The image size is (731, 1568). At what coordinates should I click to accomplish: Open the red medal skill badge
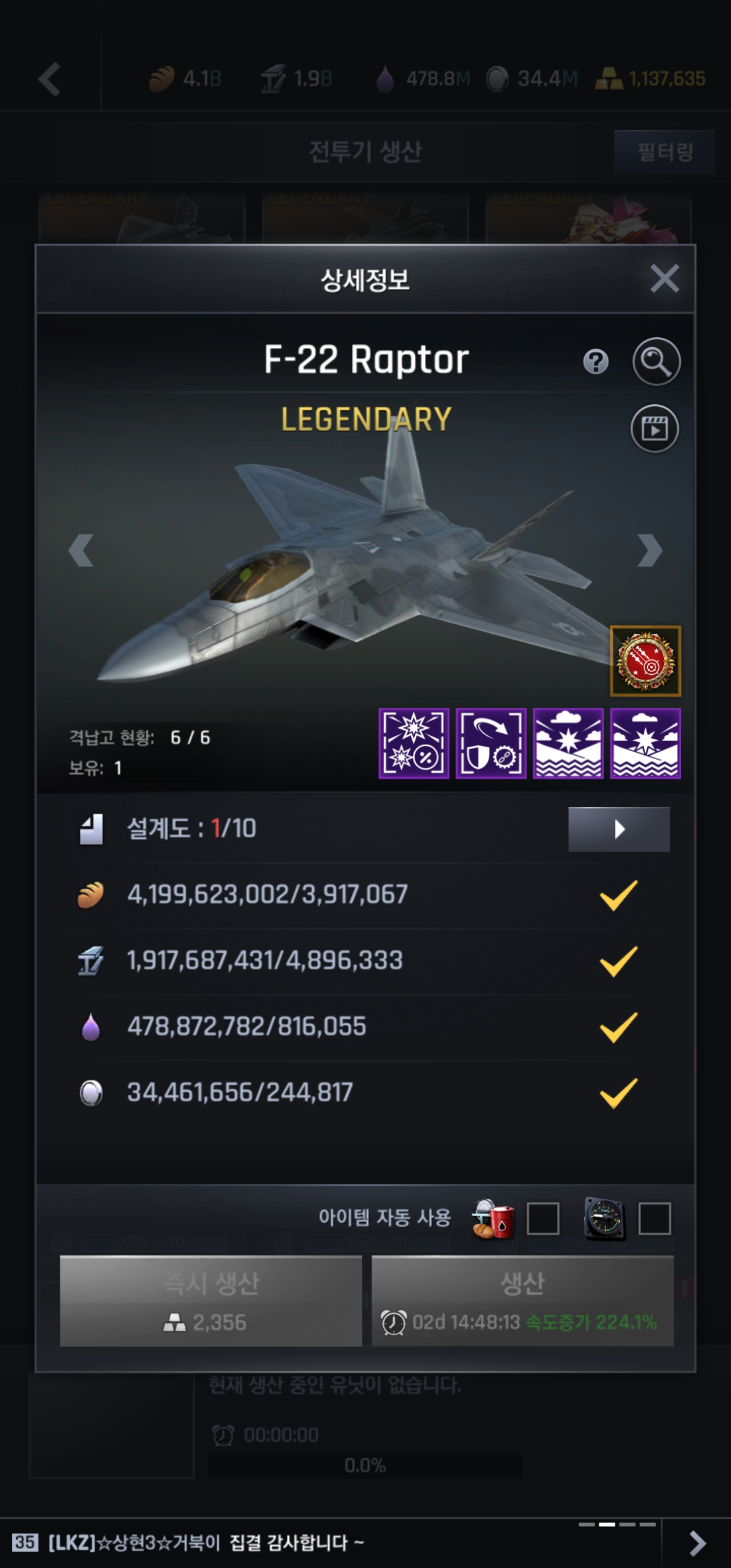(645, 661)
